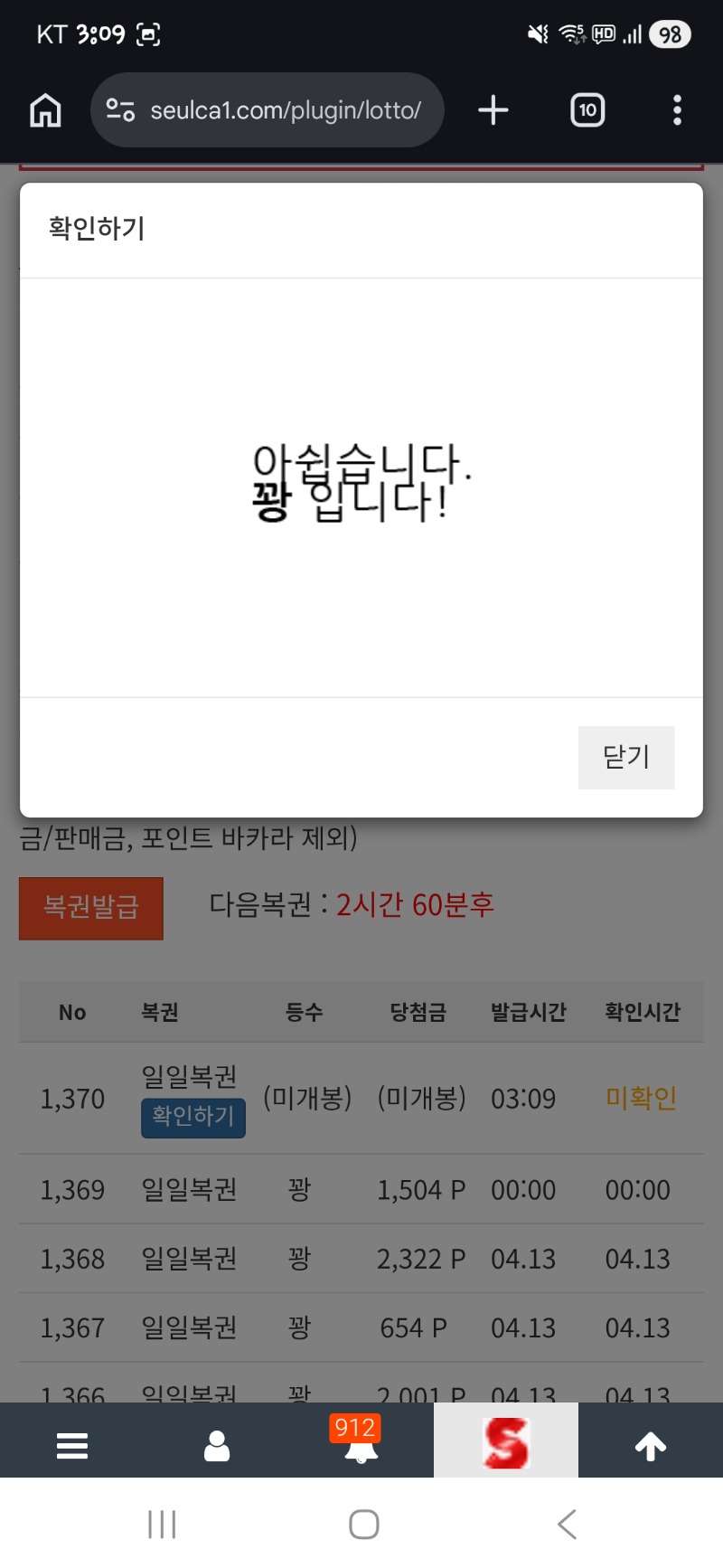This screenshot has width=723, height=1568.
Task: Open the user profile icon
Action: point(217,1446)
